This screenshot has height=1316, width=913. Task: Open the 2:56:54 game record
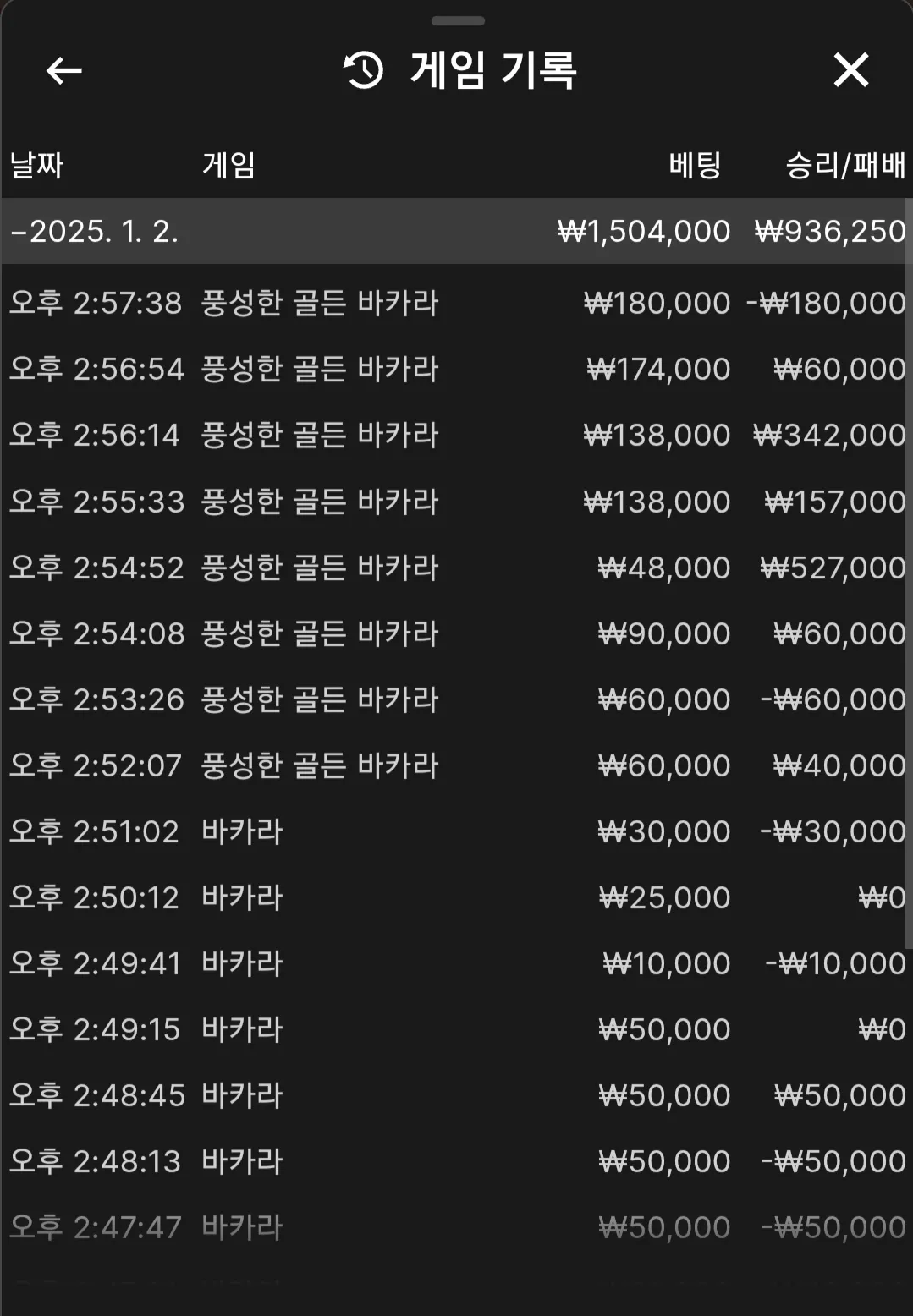pyautogui.click(x=457, y=369)
